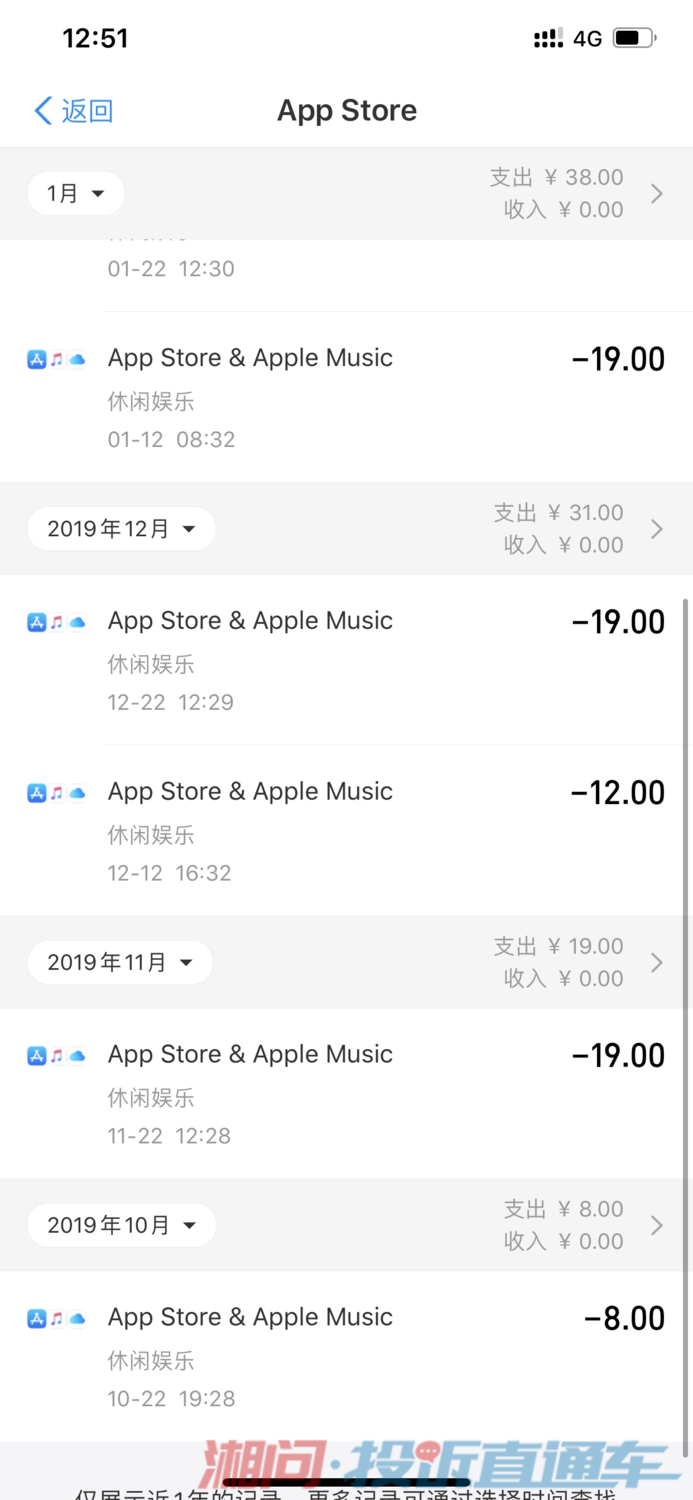Open the 2019年12月 month picker
The height and width of the screenshot is (1500, 693).
(x=121, y=529)
